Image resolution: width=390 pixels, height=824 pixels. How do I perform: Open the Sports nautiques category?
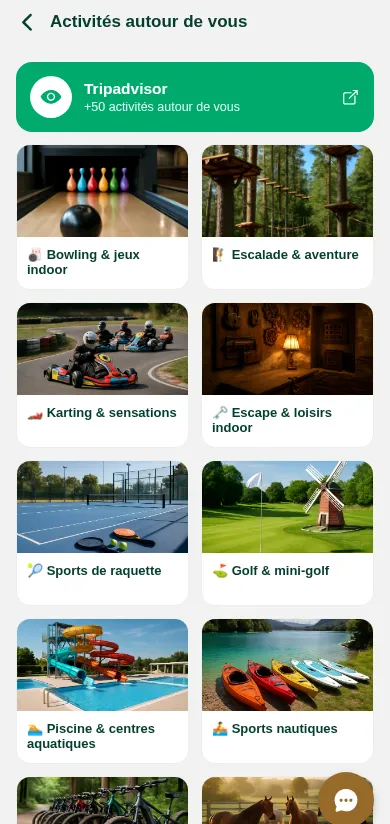coord(288,691)
